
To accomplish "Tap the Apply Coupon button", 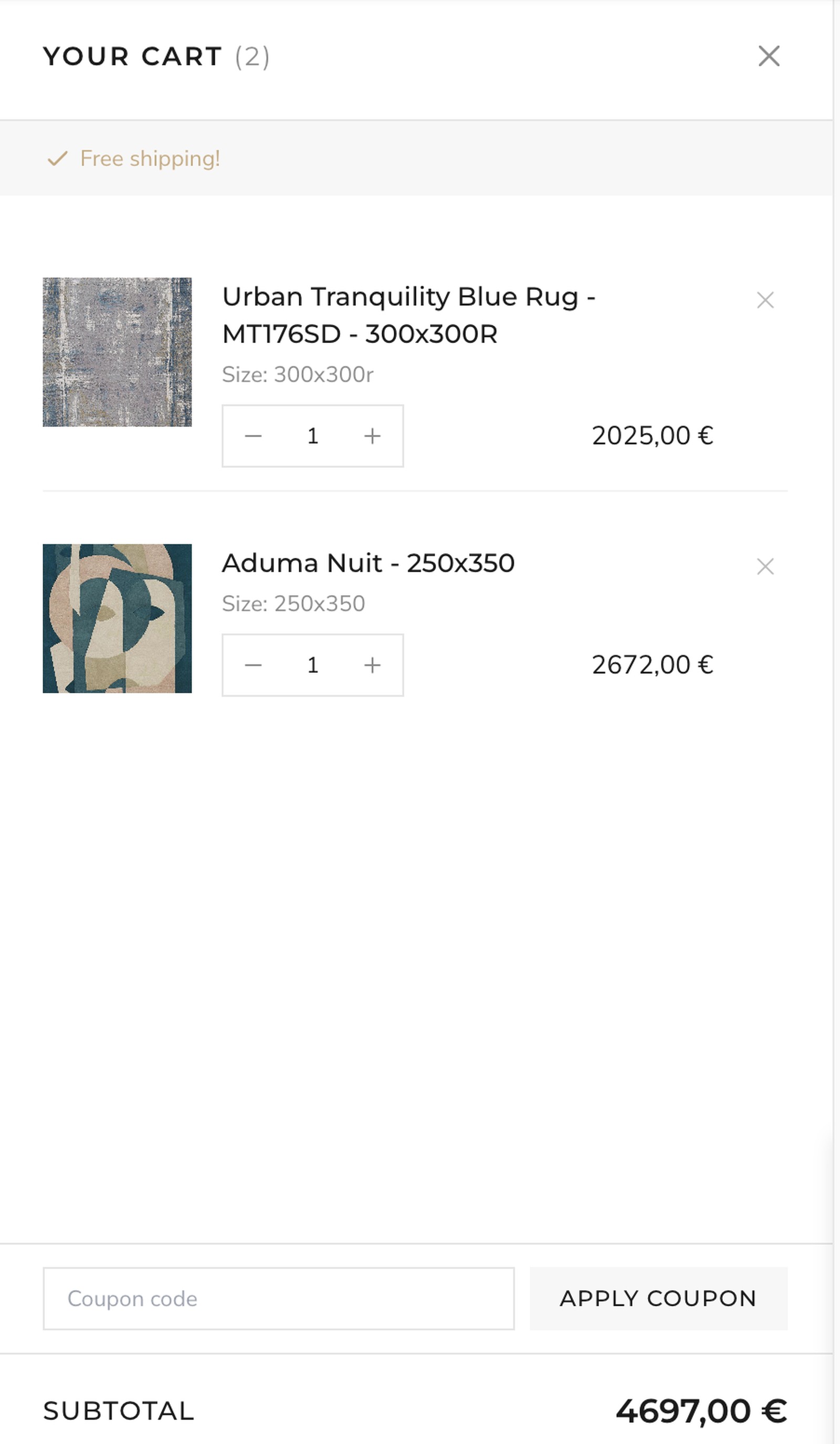I will (658, 1299).
